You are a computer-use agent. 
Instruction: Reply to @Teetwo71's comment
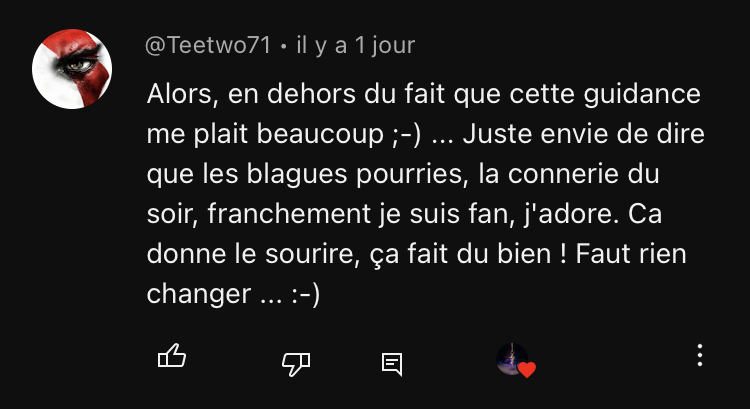pos(392,363)
